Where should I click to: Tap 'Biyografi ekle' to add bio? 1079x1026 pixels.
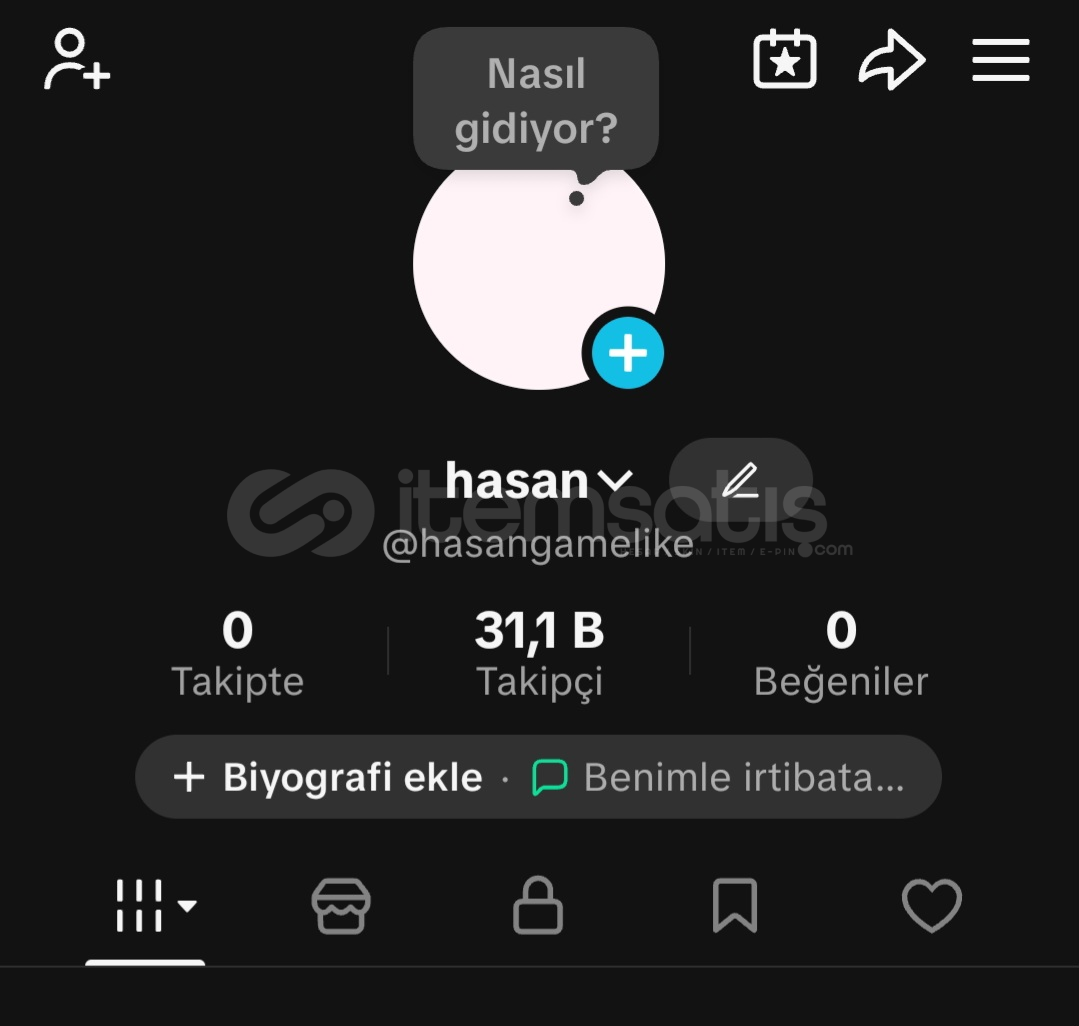pos(328,777)
